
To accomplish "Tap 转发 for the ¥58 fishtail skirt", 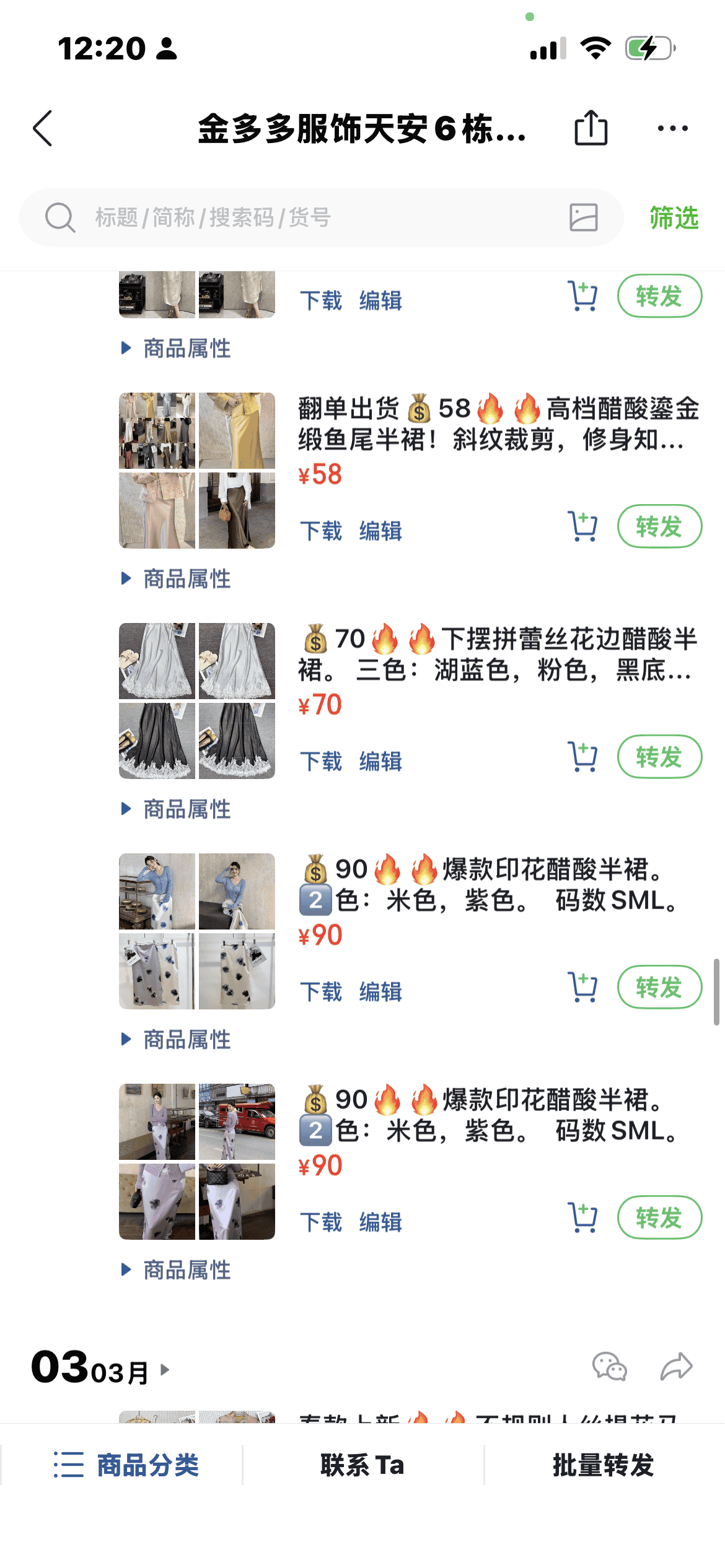I will tap(659, 527).
